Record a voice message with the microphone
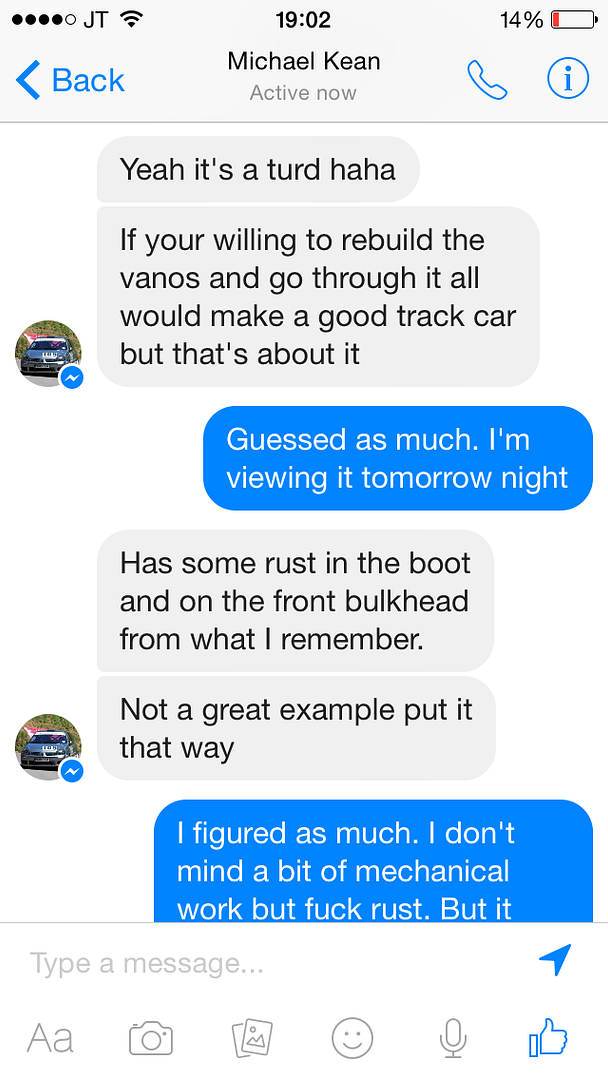The width and height of the screenshot is (608, 1080). click(x=452, y=1038)
